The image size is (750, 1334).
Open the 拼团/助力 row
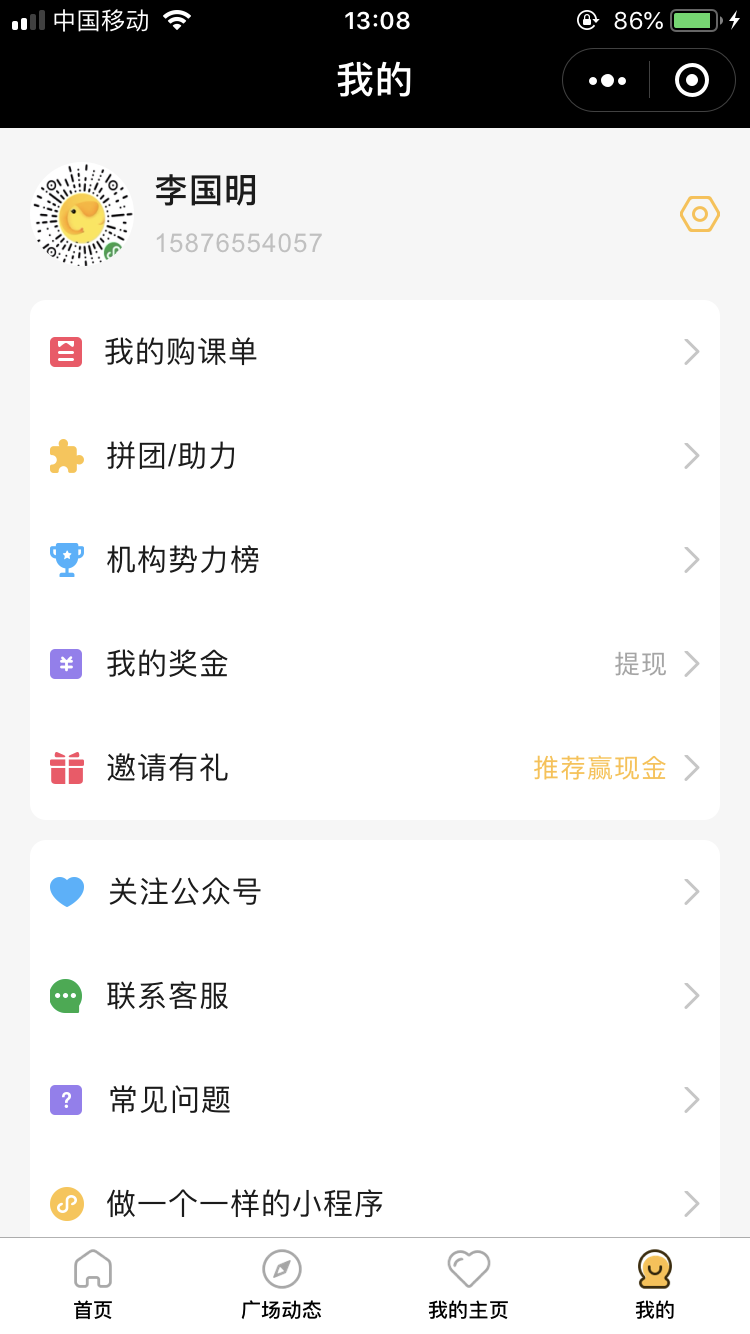(374, 456)
